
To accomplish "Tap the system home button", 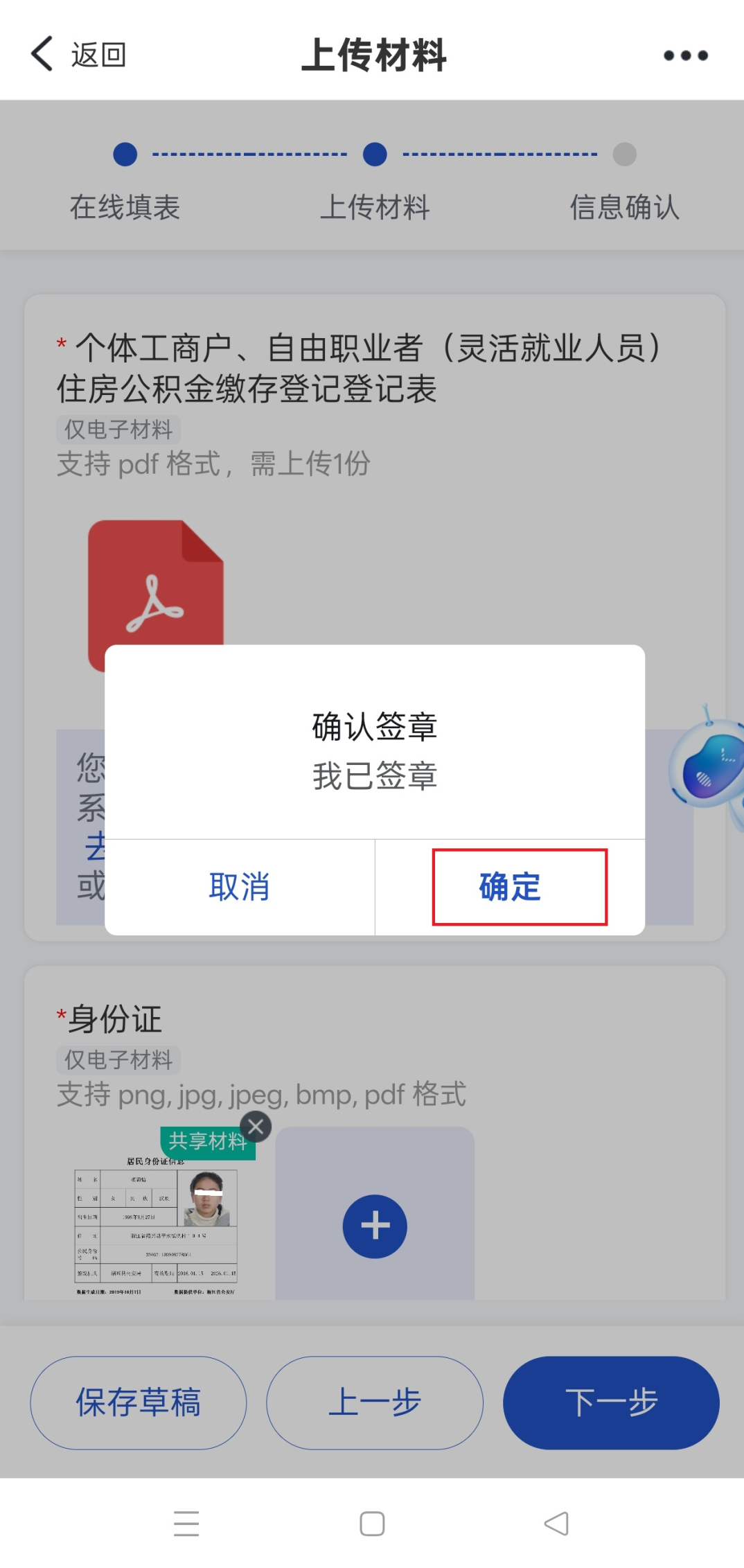I will click(x=372, y=1524).
